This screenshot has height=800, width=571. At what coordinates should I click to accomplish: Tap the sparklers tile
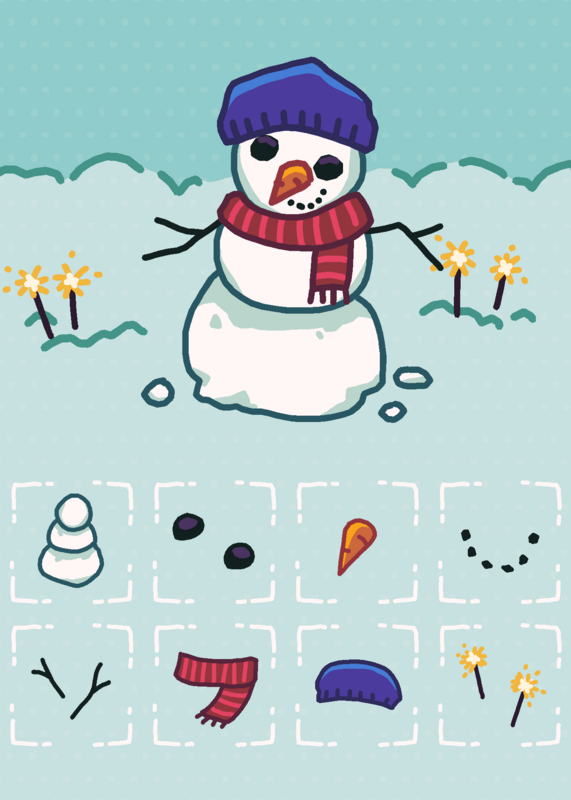tap(500, 685)
